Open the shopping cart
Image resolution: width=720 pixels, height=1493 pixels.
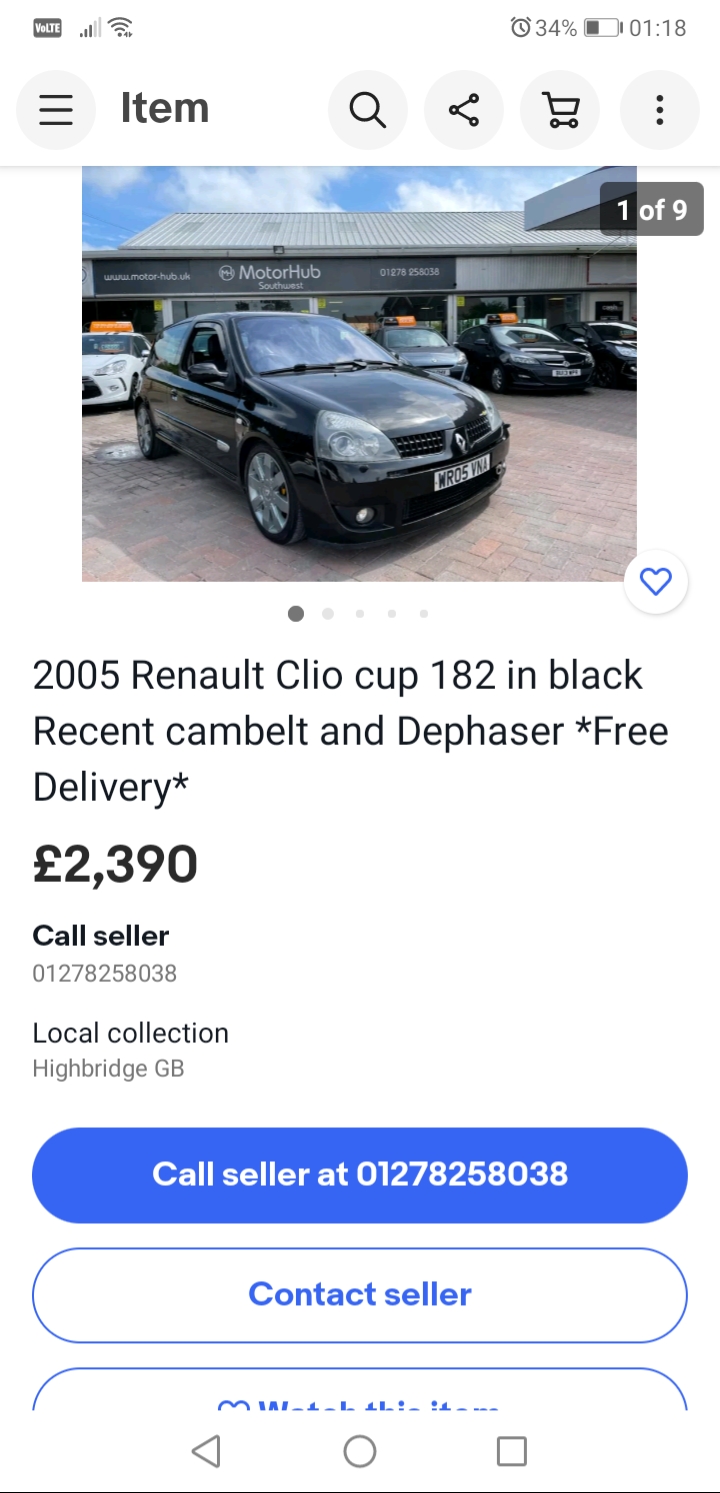(560, 109)
